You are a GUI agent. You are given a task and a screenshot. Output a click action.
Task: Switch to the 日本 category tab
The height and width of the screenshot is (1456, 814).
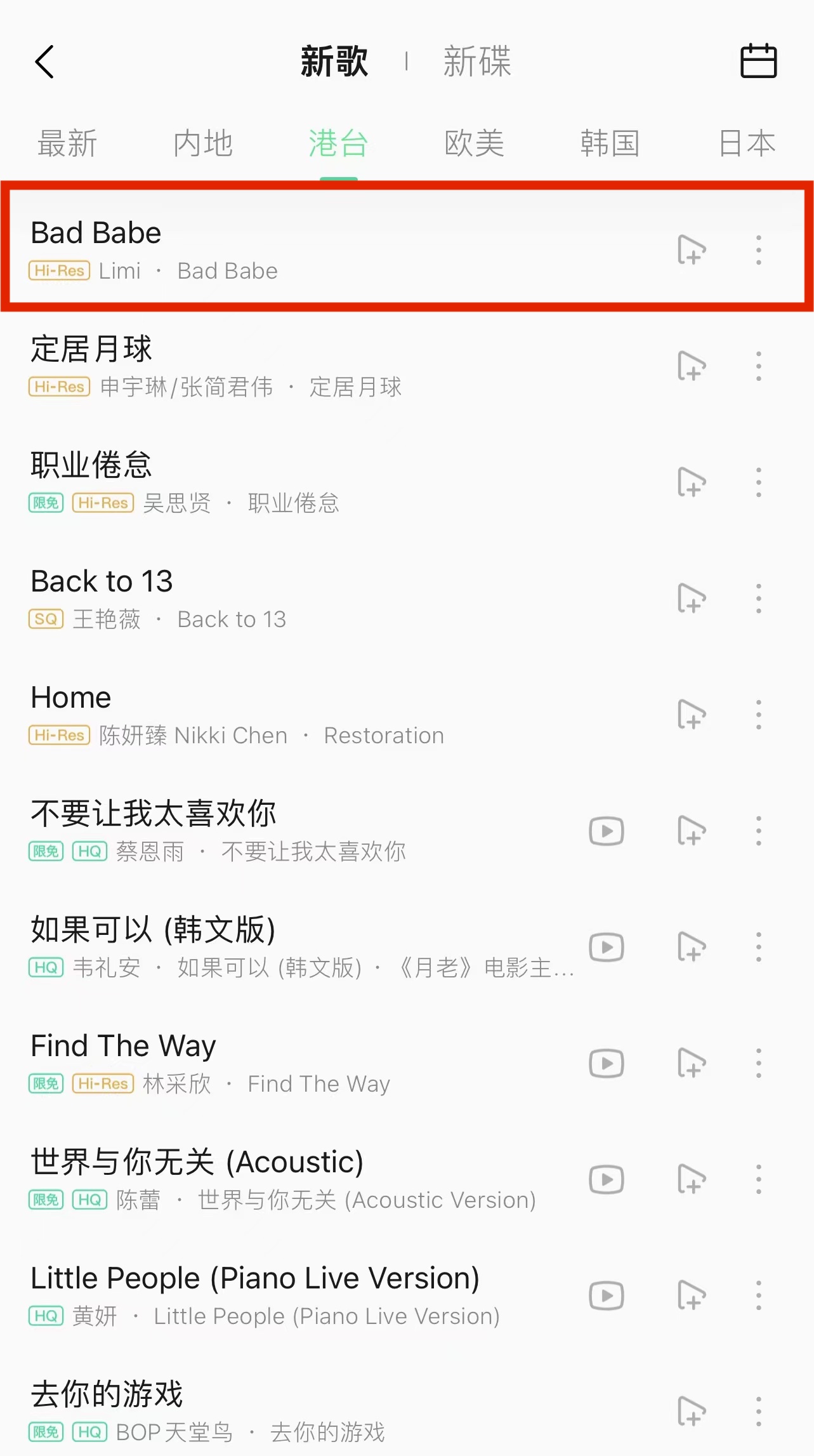click(747, 143)
